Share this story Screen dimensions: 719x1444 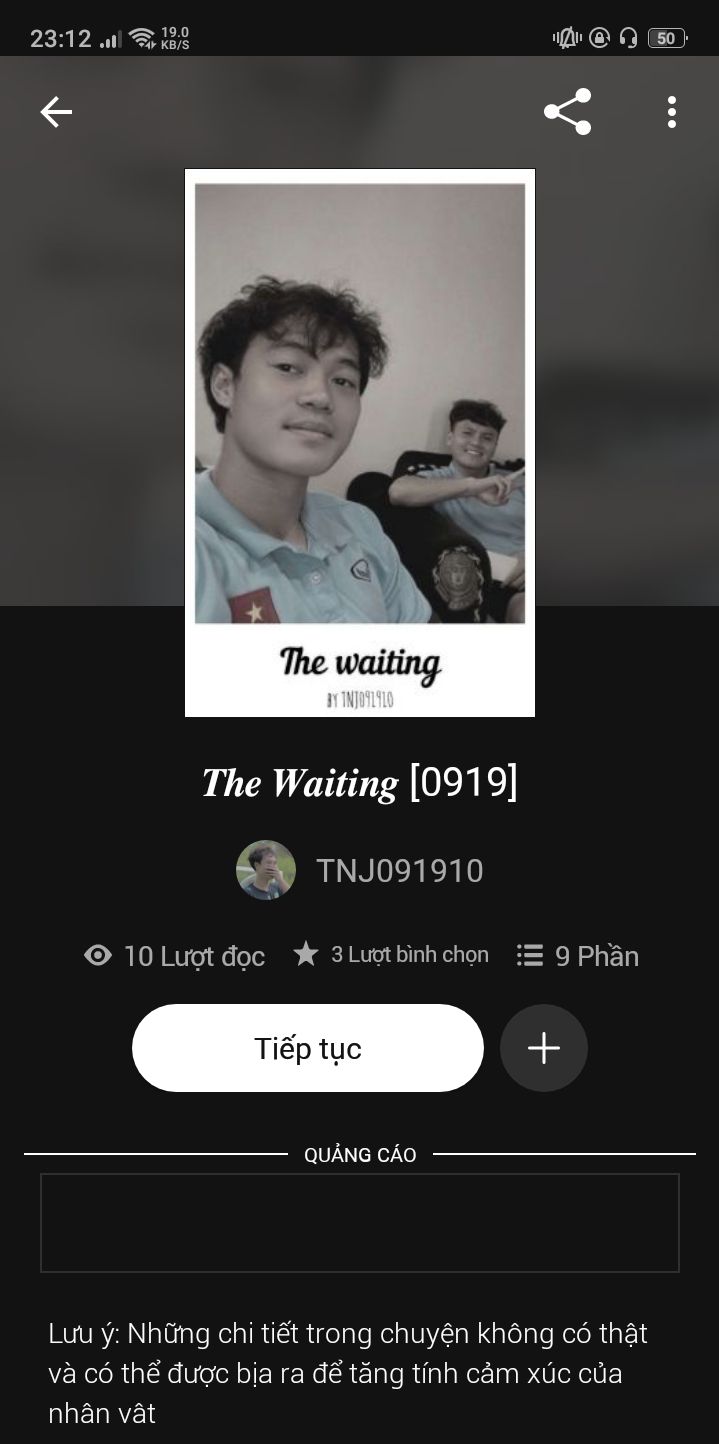[x=567, y=112]
